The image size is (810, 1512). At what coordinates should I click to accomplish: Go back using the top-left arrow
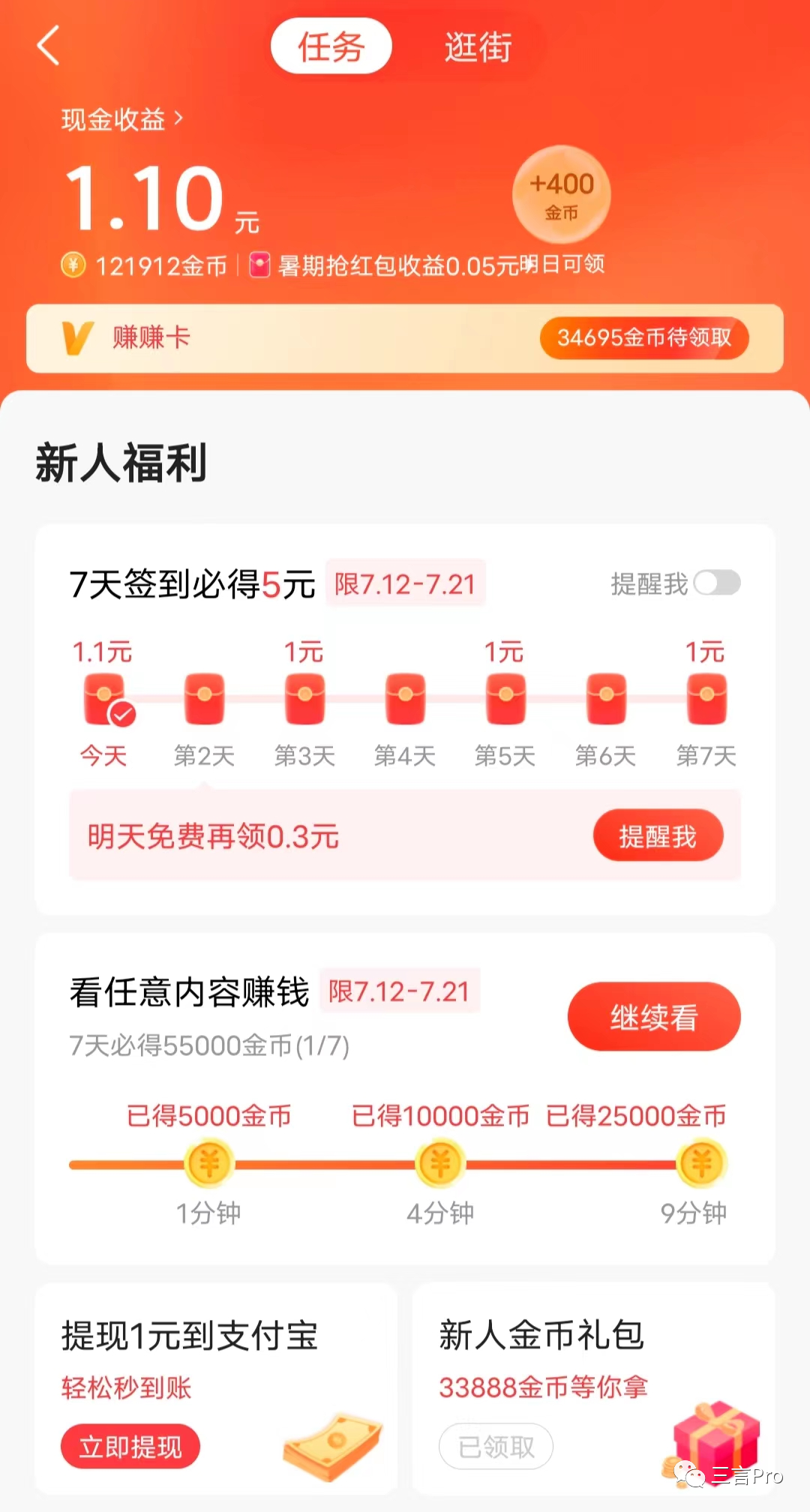(x=48, y=46)
